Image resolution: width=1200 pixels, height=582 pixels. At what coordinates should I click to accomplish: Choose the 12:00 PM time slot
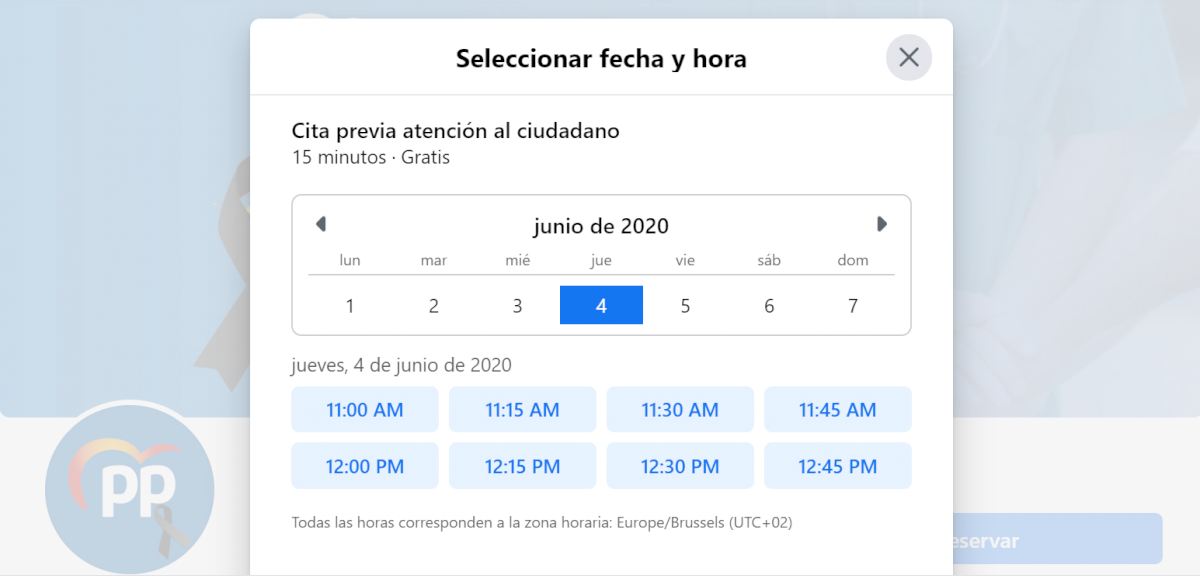point(365,466)
